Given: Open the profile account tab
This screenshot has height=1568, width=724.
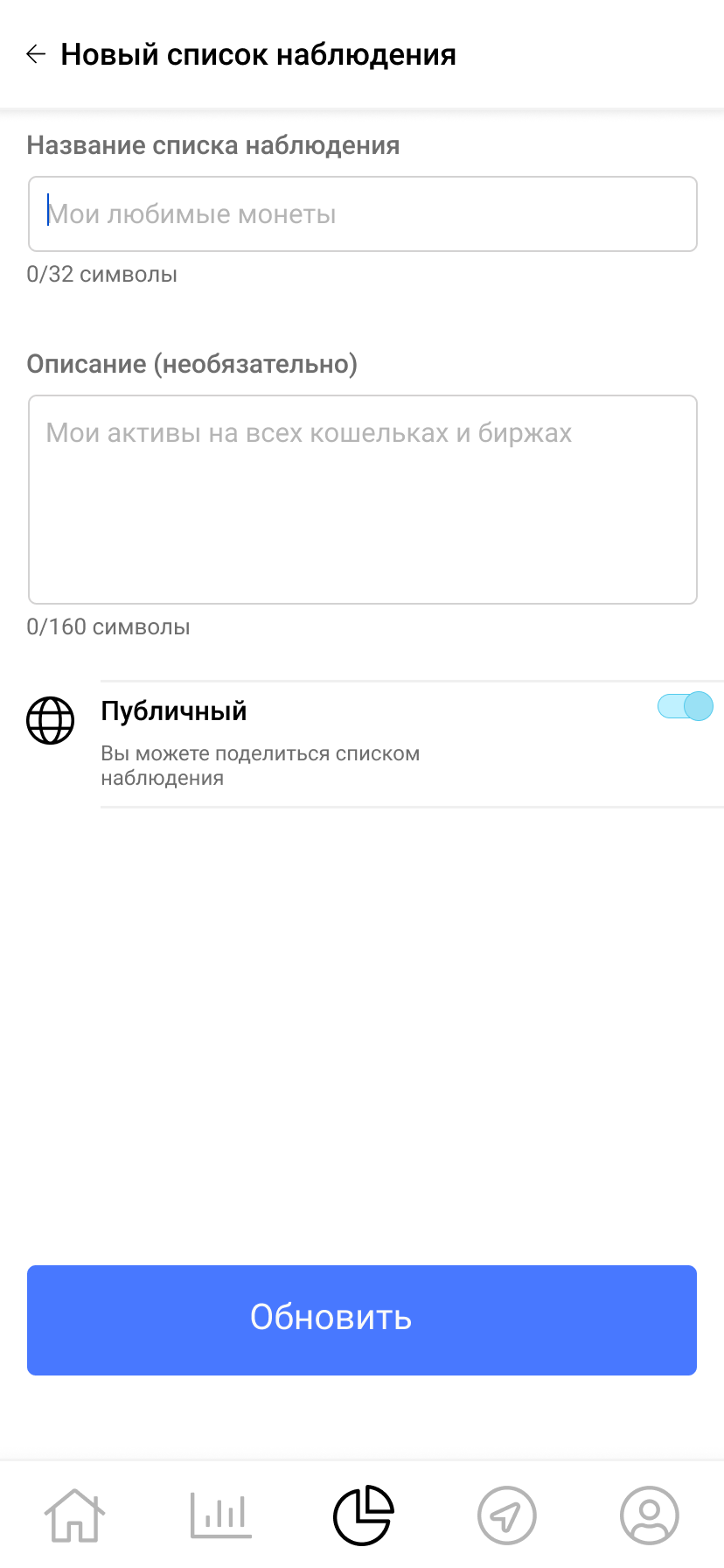Looking at the screenshot, I should pyautogui.click(x=649, y=1515).
